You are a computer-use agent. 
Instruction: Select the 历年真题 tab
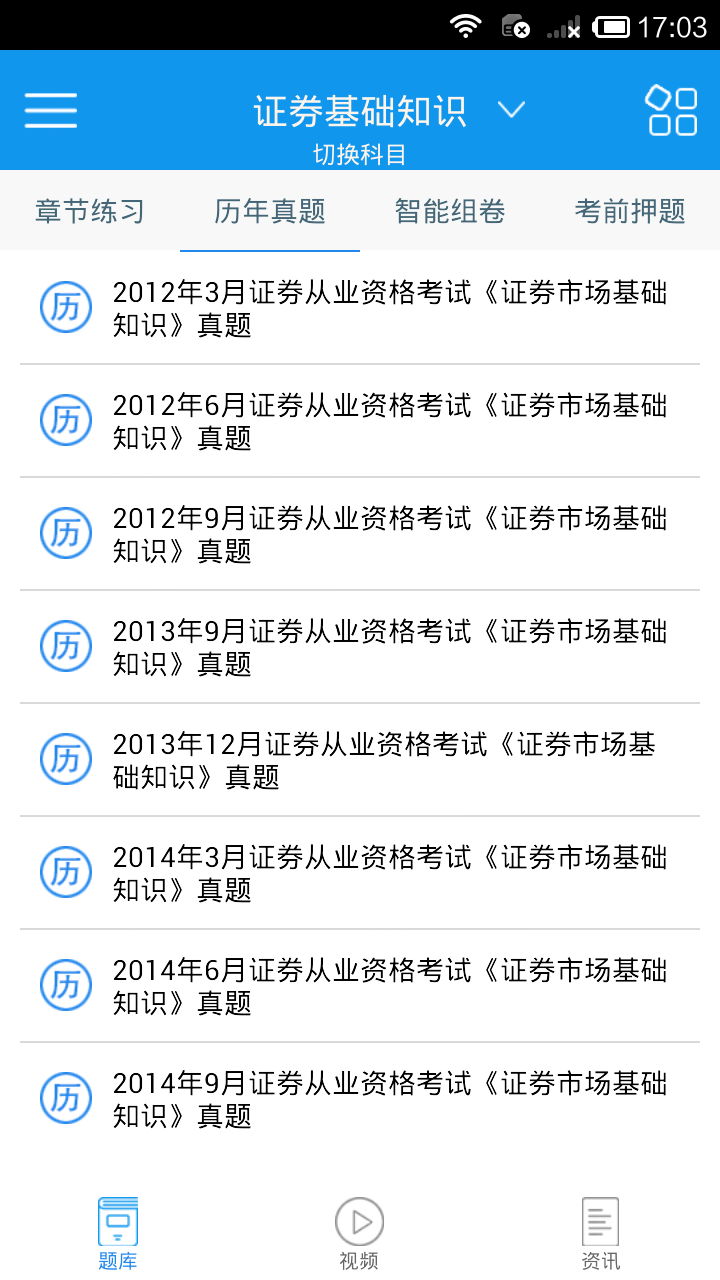[270, 211]
